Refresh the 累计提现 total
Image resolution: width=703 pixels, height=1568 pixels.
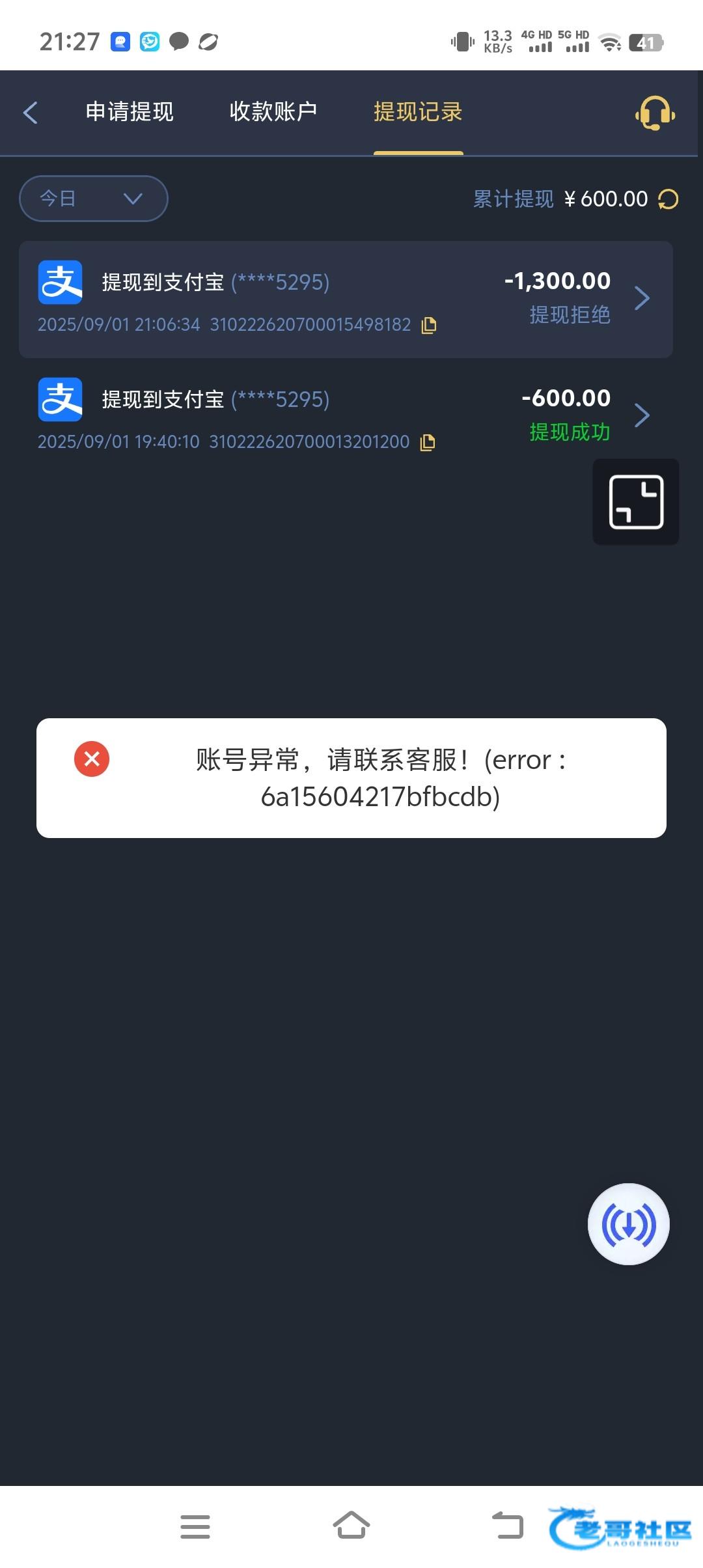[x=669, y=199]
